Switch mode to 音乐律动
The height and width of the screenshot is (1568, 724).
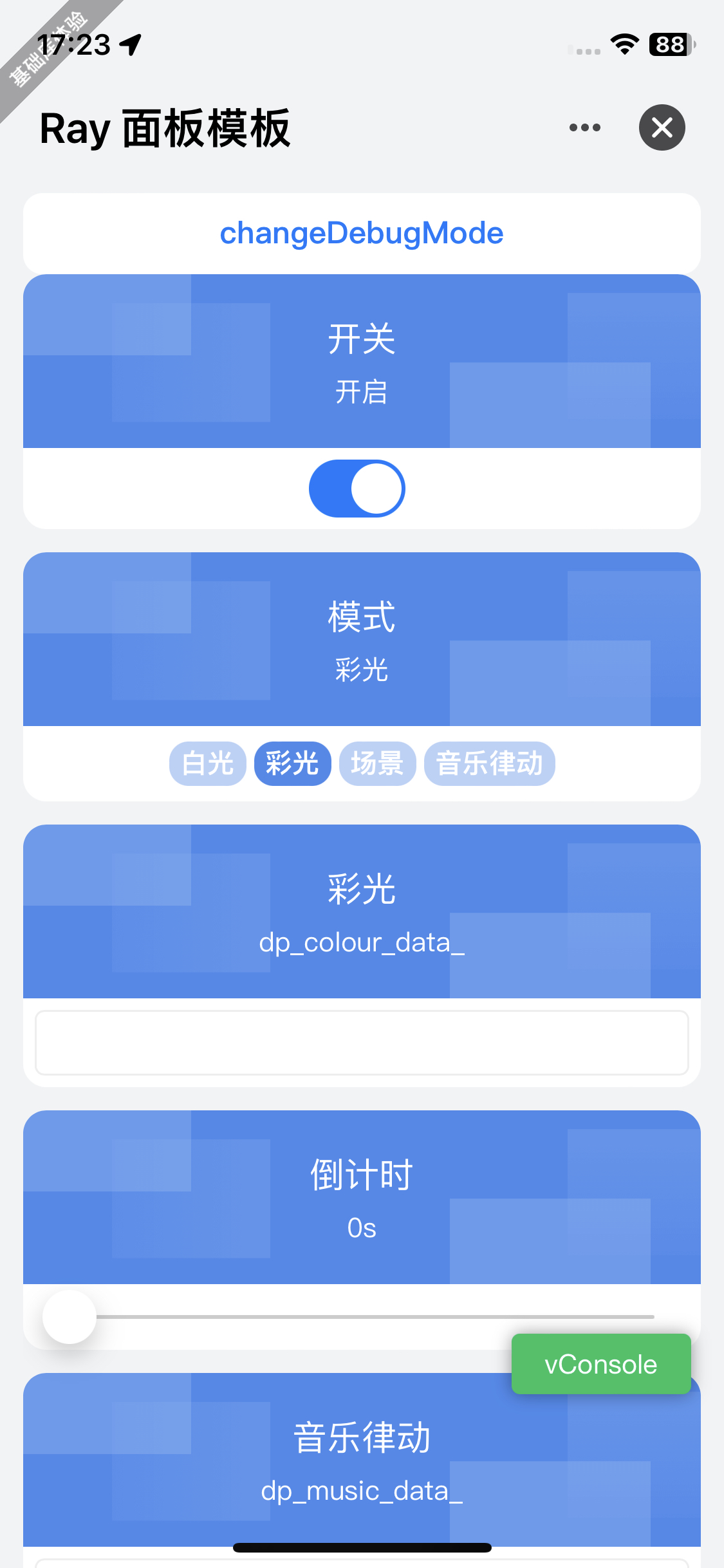[489, 763]
